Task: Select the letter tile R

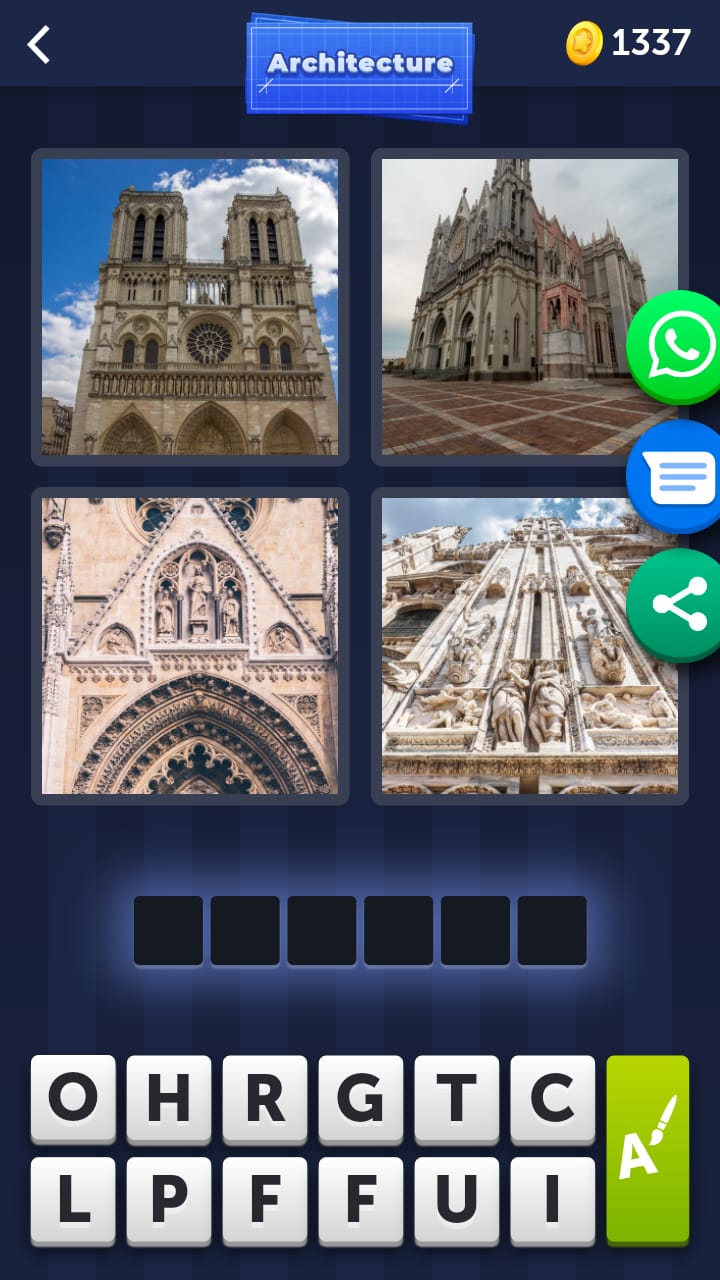Action: point(264,1099)
